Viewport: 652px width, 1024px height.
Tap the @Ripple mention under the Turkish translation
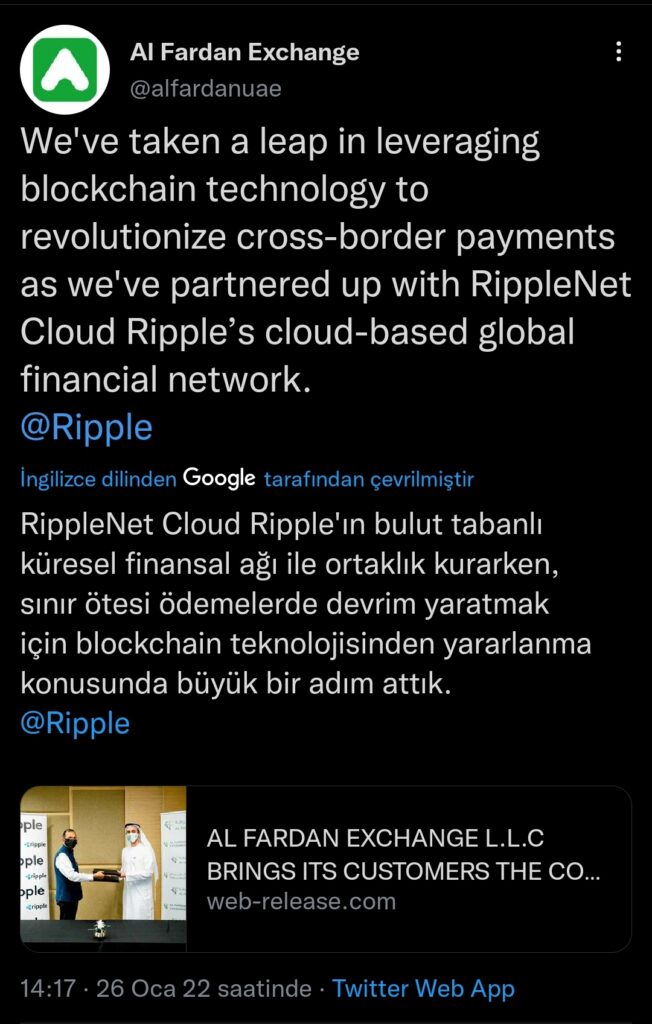click(x=75, y=722)
